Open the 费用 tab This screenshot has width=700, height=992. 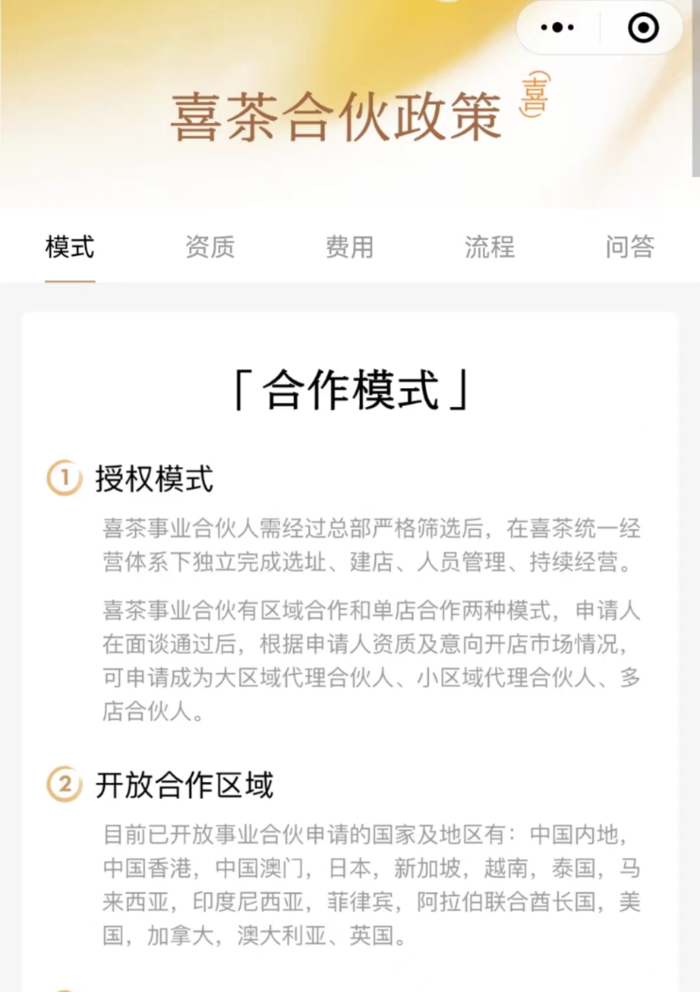click(350, 247)
